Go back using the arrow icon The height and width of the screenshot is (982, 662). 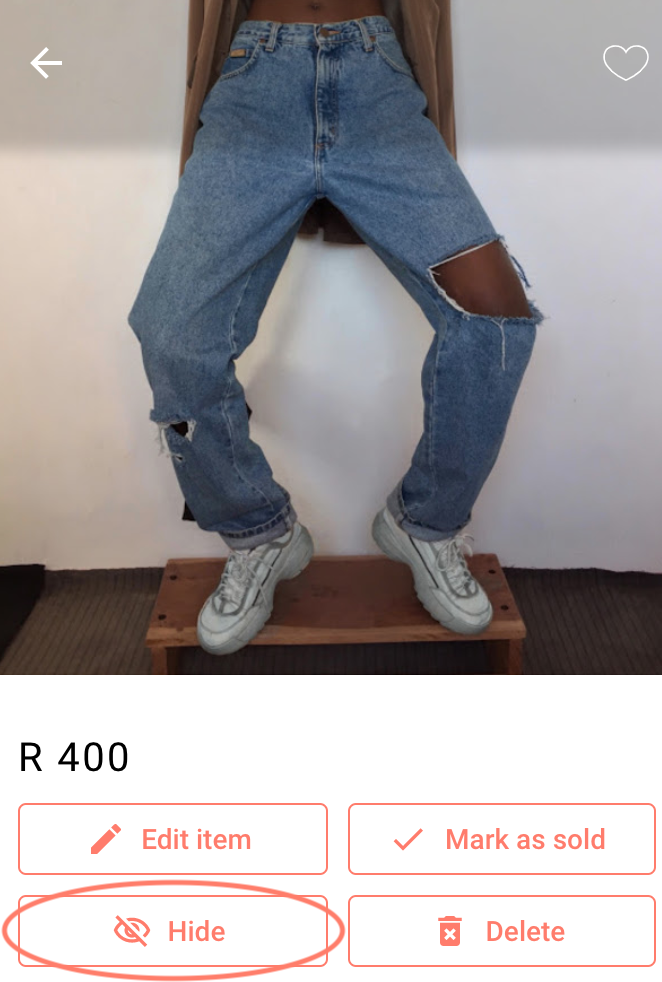tap(46, 64)
